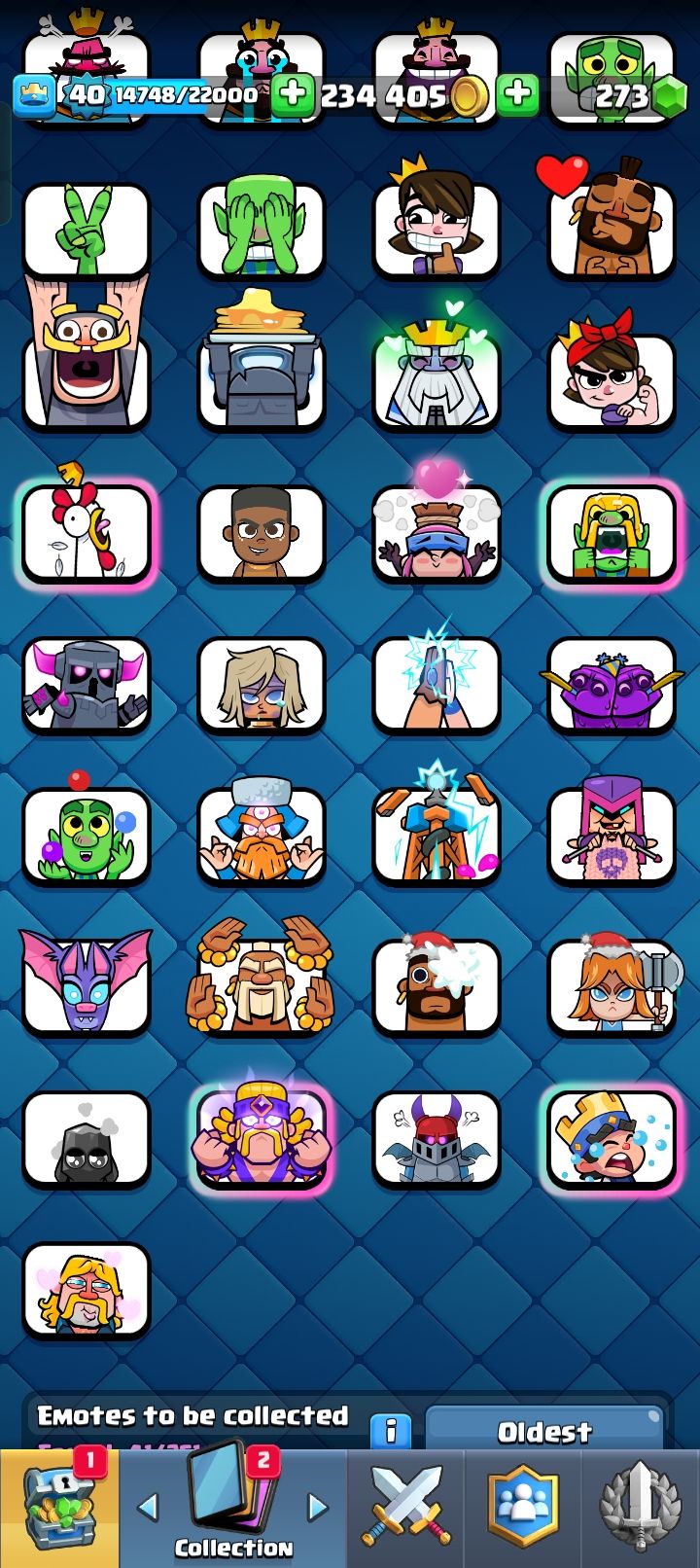The image size is (700, 1568).
Task: Select the juggling goblin emote
Action: pos(87,835)
